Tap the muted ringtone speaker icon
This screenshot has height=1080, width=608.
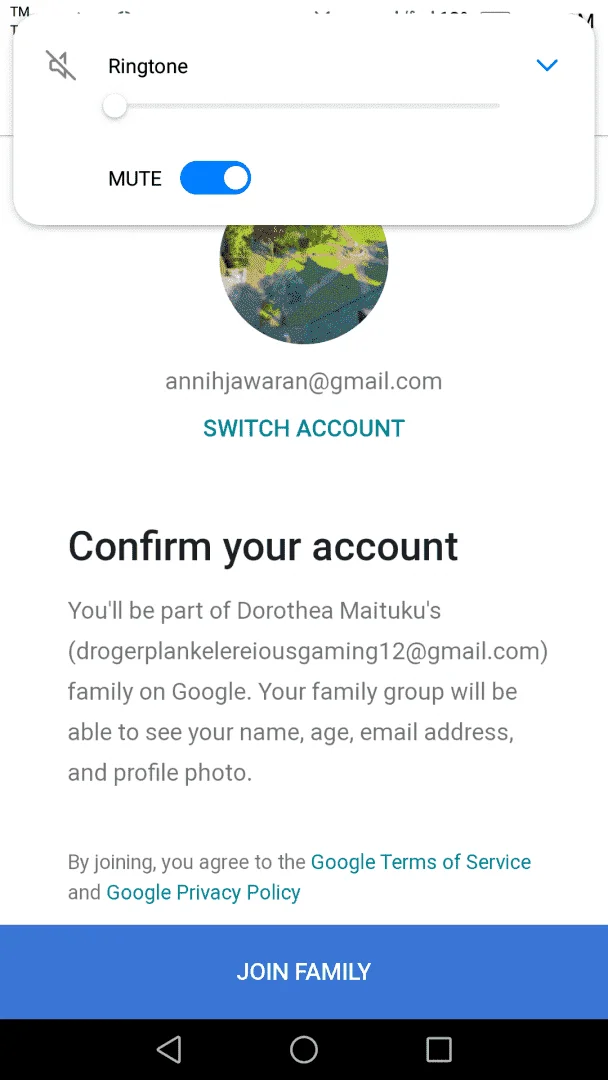pyautogui.click(x=61, y=65)
